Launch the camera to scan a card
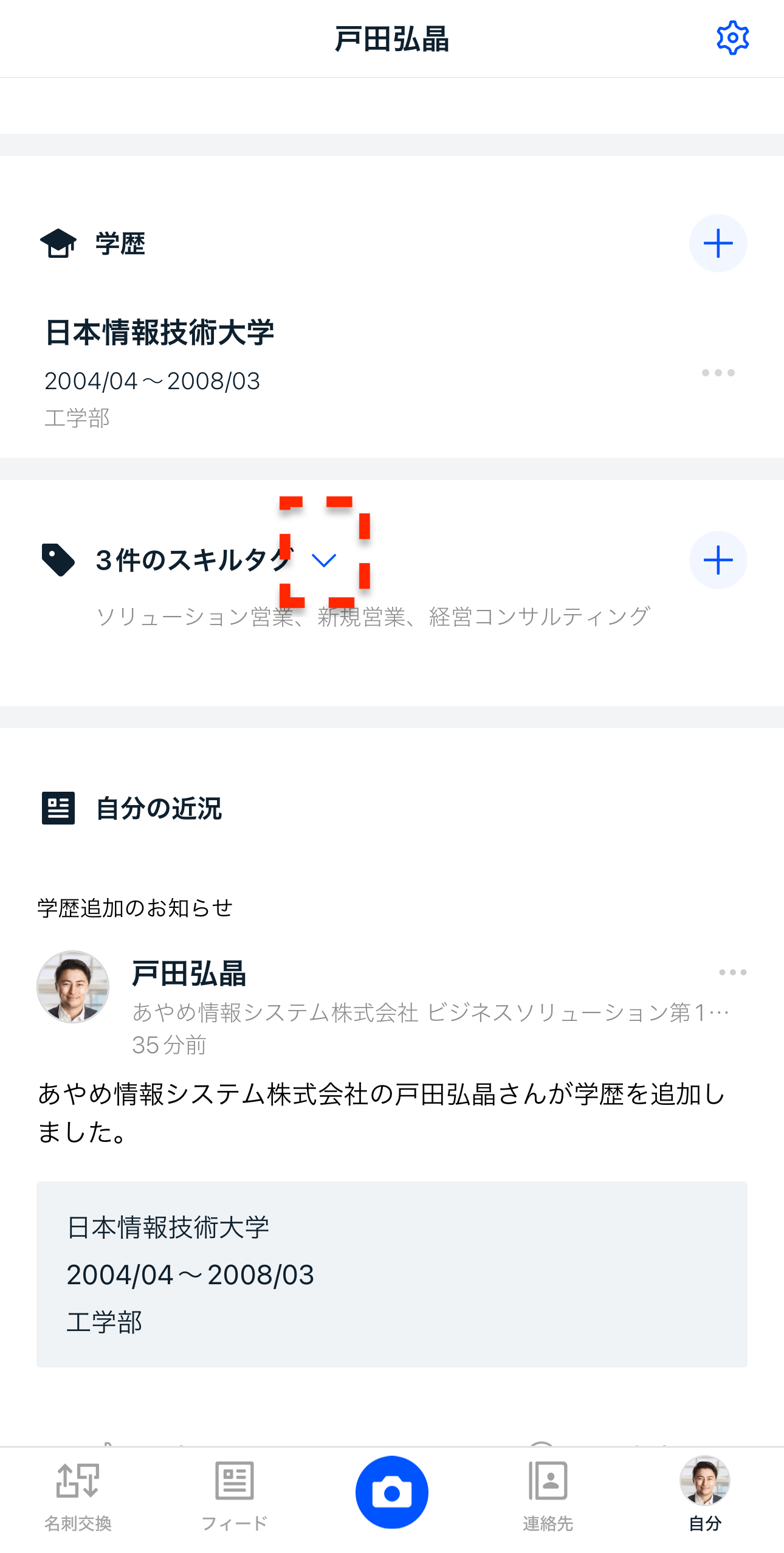This screenshot has width=784, height=1553. 392,1492
